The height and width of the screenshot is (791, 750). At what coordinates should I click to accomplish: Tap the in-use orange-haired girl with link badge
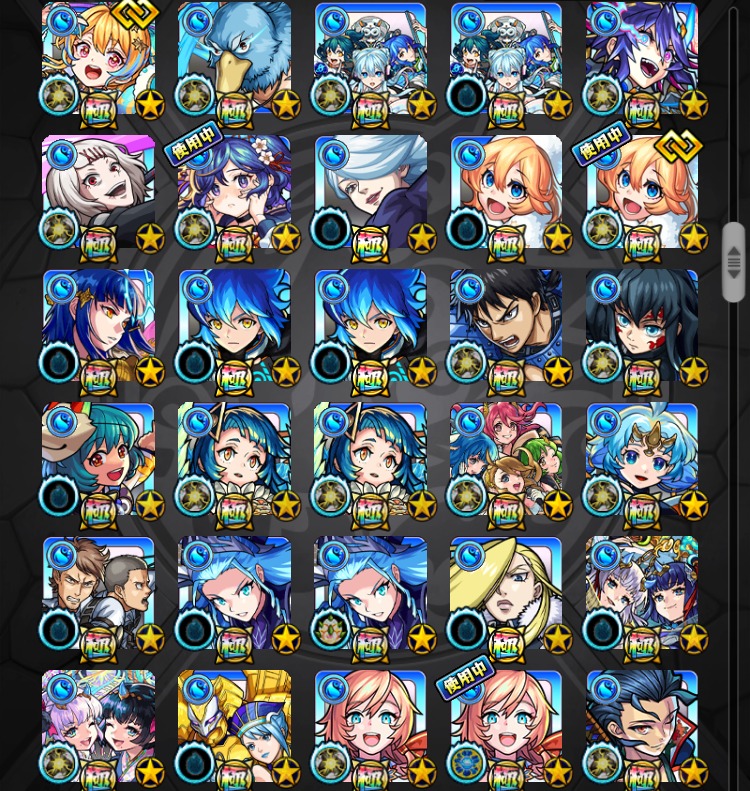[x=643, y=192]
